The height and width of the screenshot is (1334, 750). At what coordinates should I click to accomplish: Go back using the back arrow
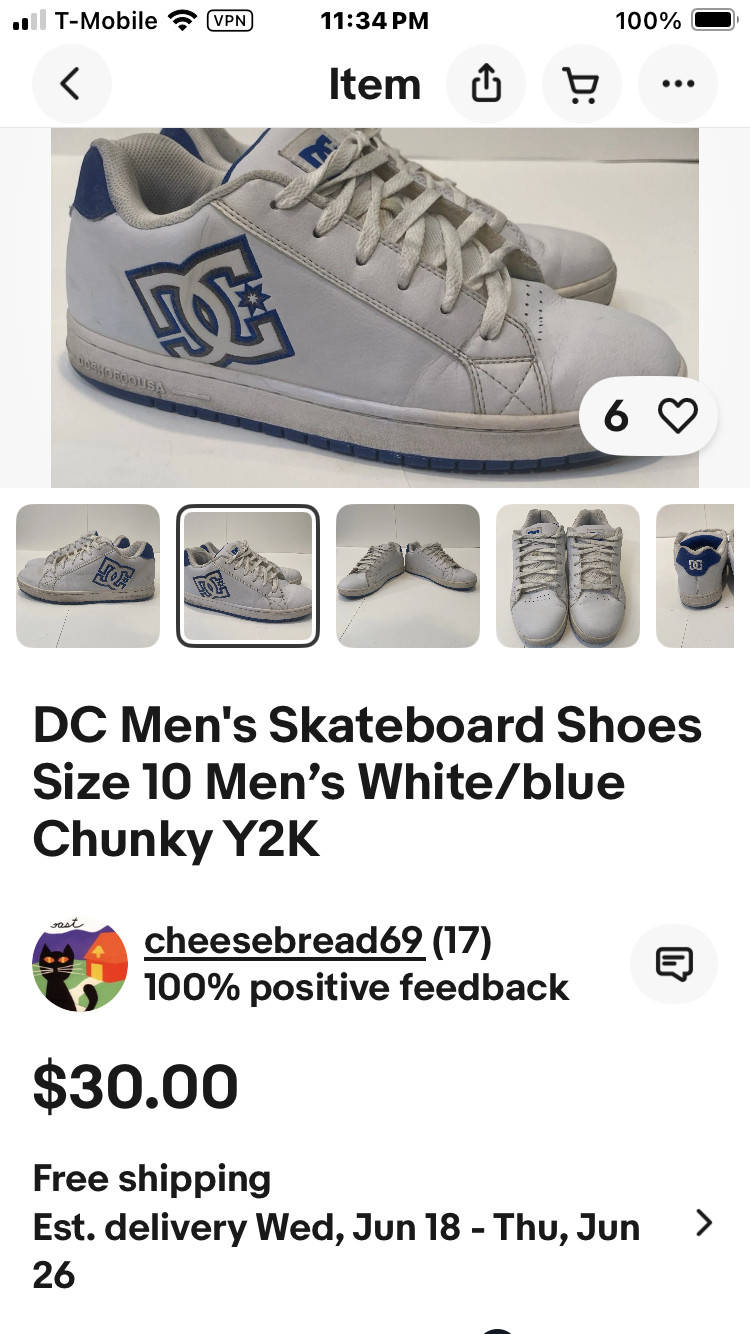71,85
